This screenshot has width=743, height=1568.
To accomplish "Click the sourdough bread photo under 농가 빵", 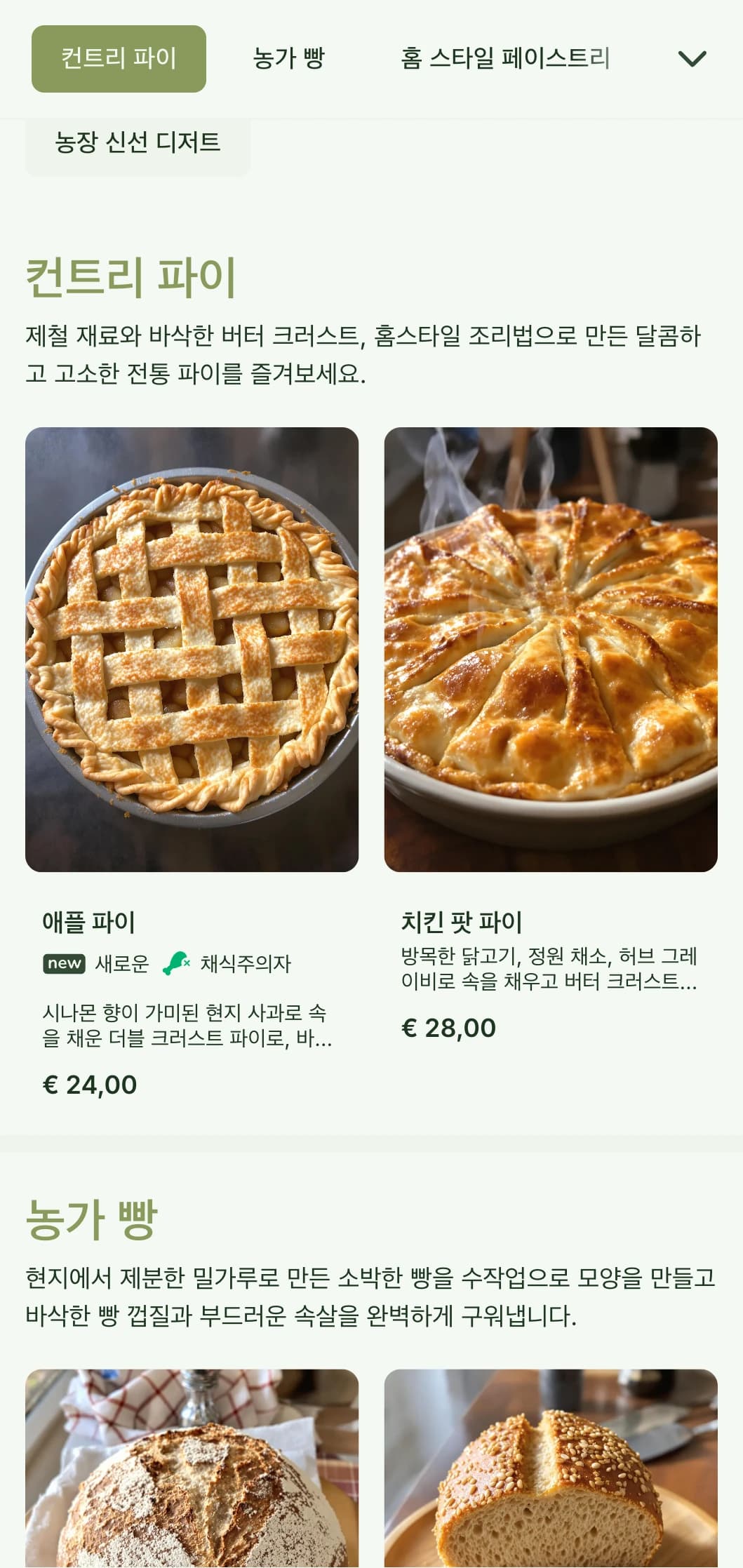I will click(193, 1473).
